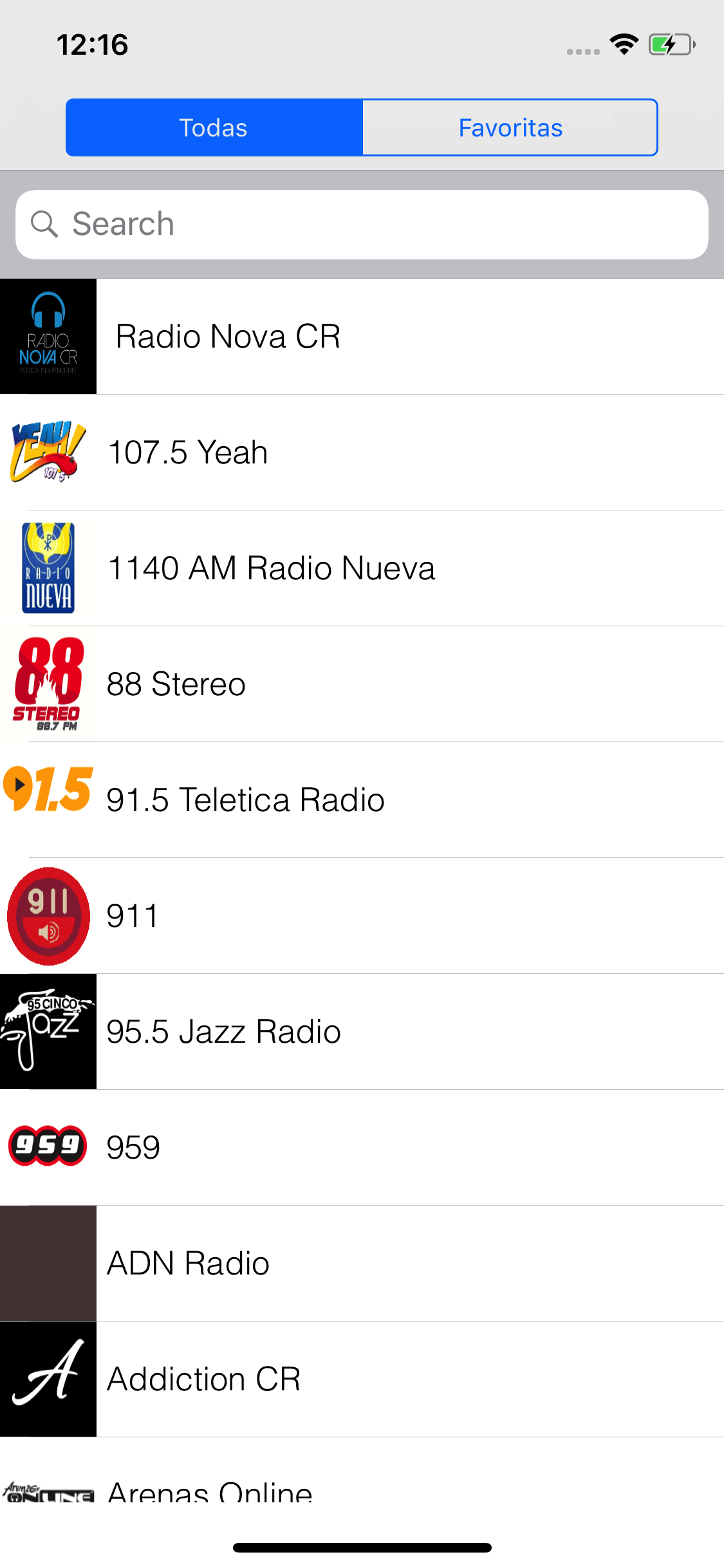Tap the orange 91.5 Teletica Radio logo

[x=48, y=799]
